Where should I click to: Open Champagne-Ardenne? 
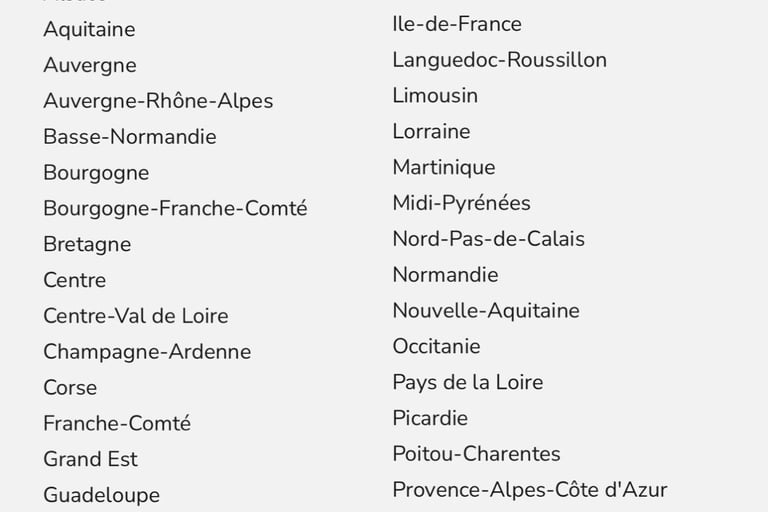(x=147, y=352)
